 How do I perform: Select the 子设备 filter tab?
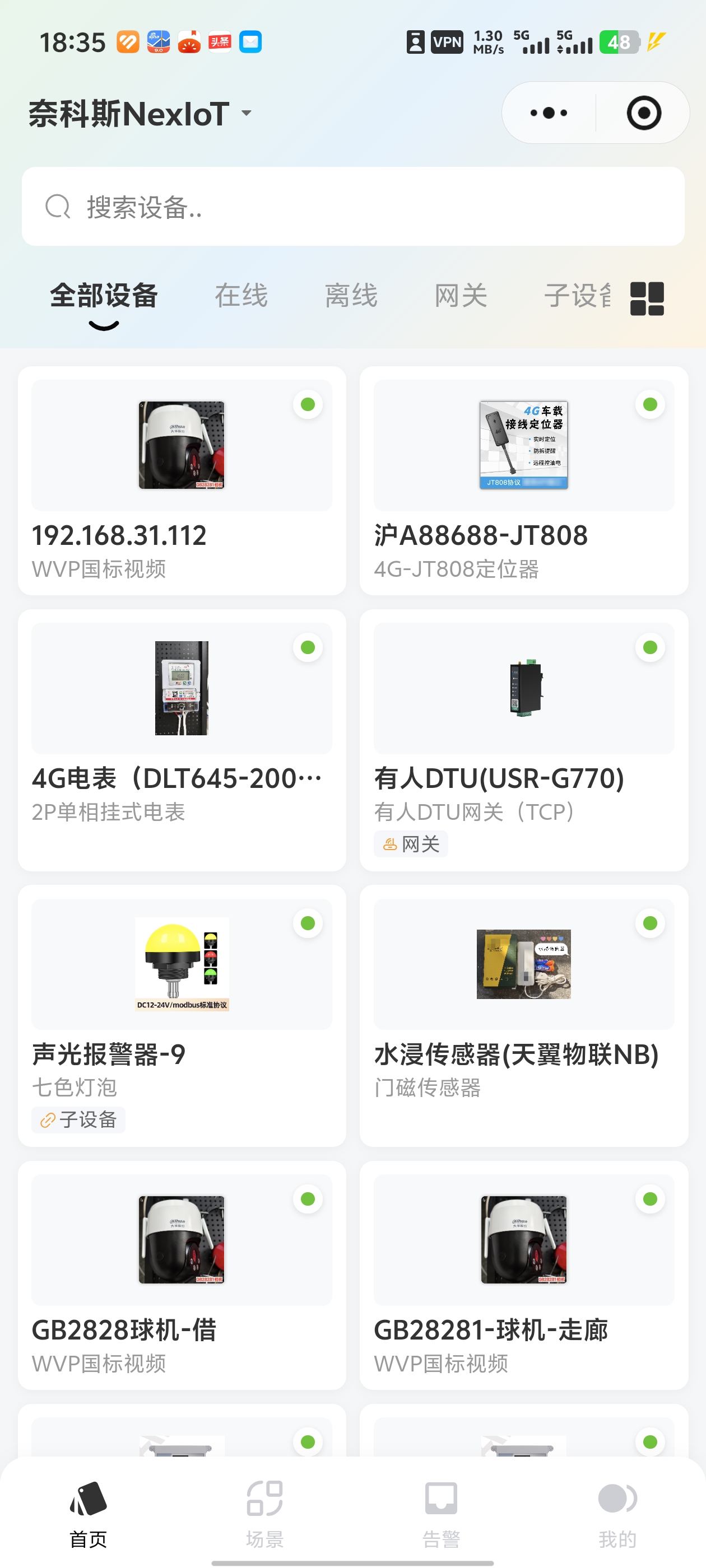pyautogui.click(x=576, y=296)
